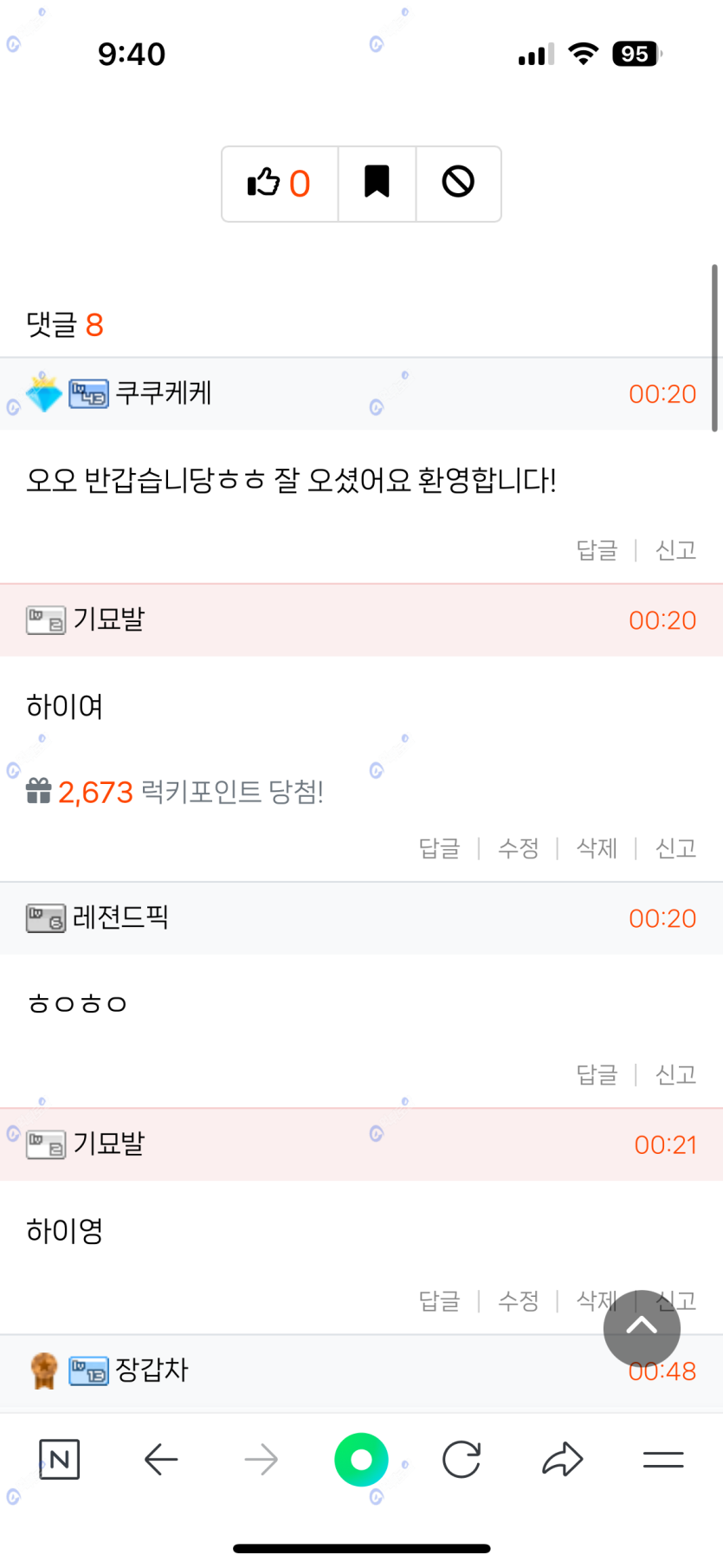This screenshot has width=723, height=1568.
Task: Go back to the previous page
Action: pyautogui.click(x=160, y=1460)
